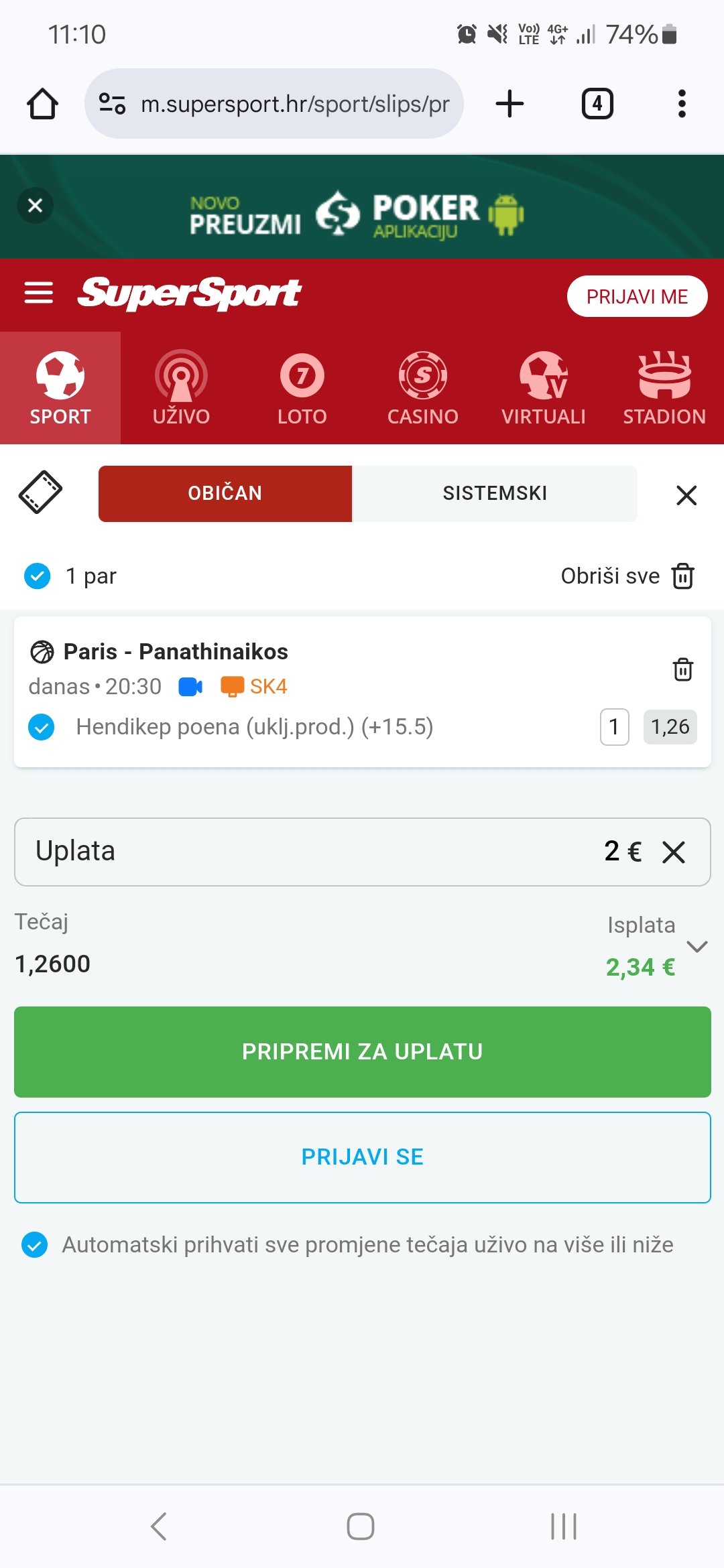
Task: Tap PRIPREMI ZA UPLATU
Action: [x=362, y=1051]
